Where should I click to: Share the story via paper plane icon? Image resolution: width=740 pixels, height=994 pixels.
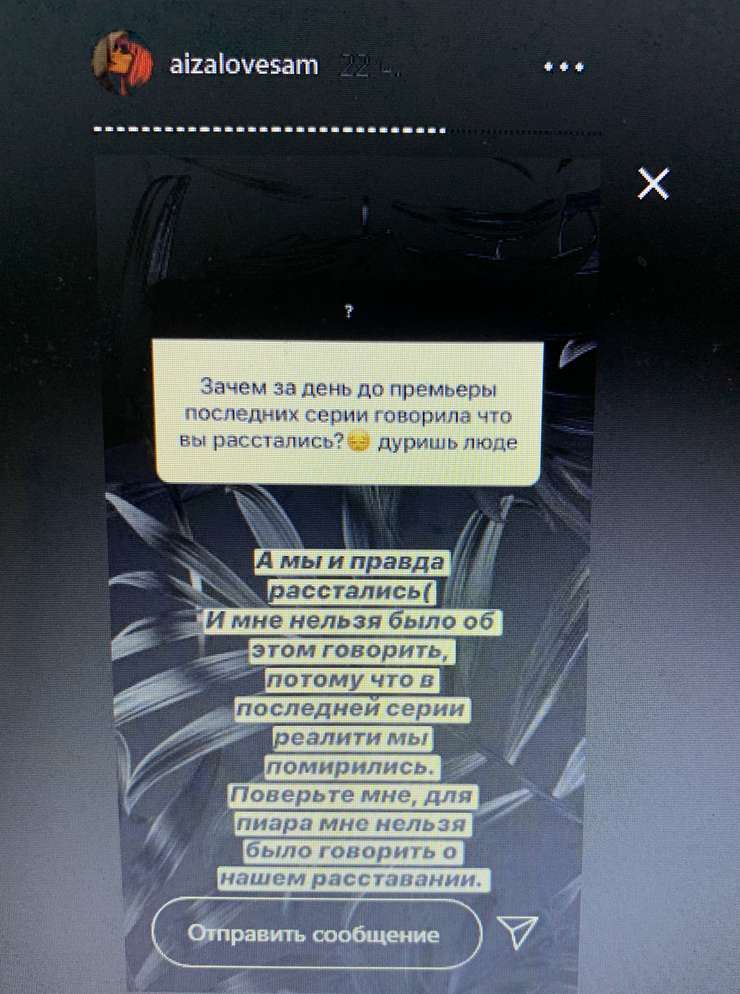[518, 933]
